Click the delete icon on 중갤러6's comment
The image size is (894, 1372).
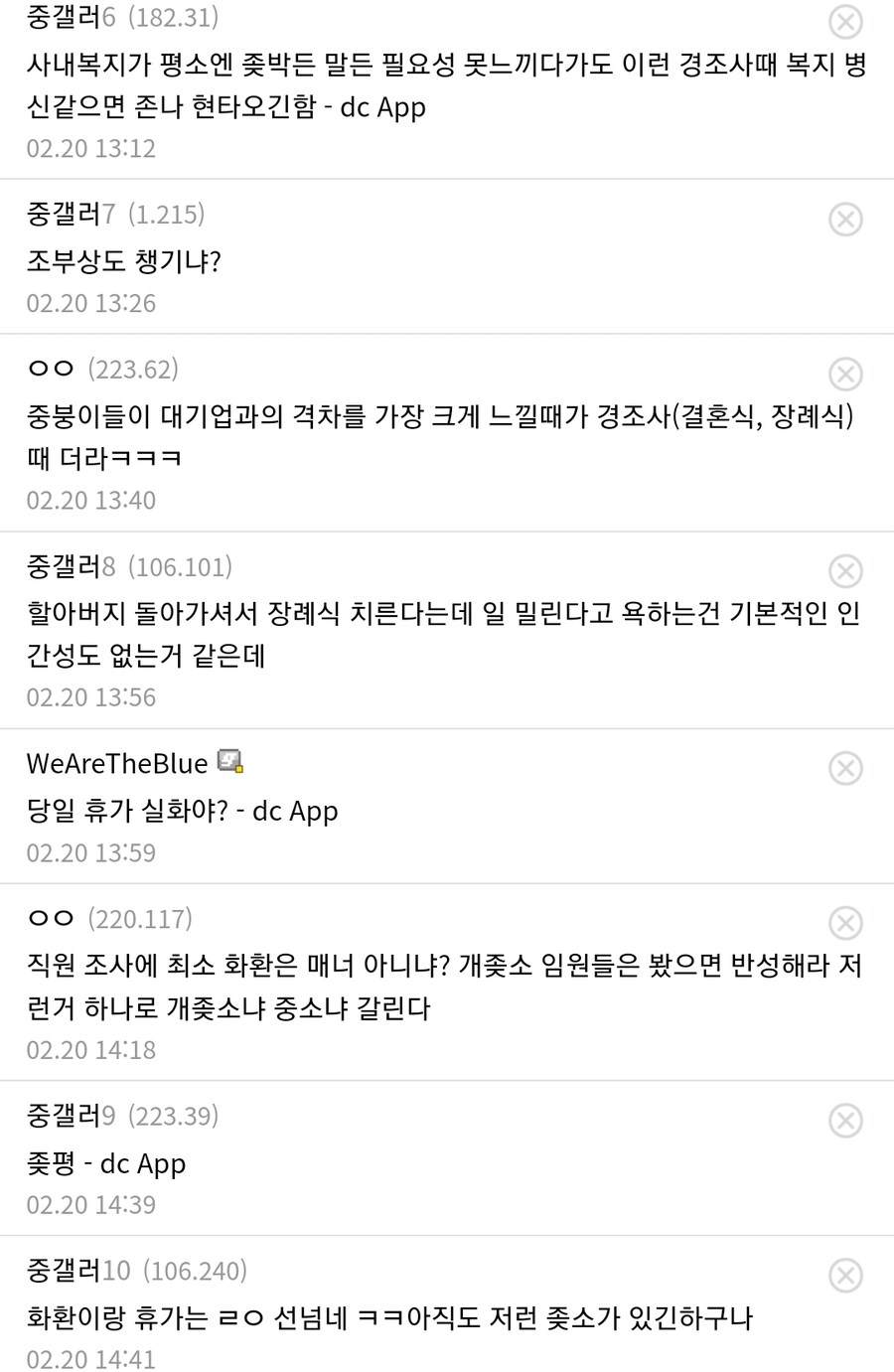(x=845, y=23)
